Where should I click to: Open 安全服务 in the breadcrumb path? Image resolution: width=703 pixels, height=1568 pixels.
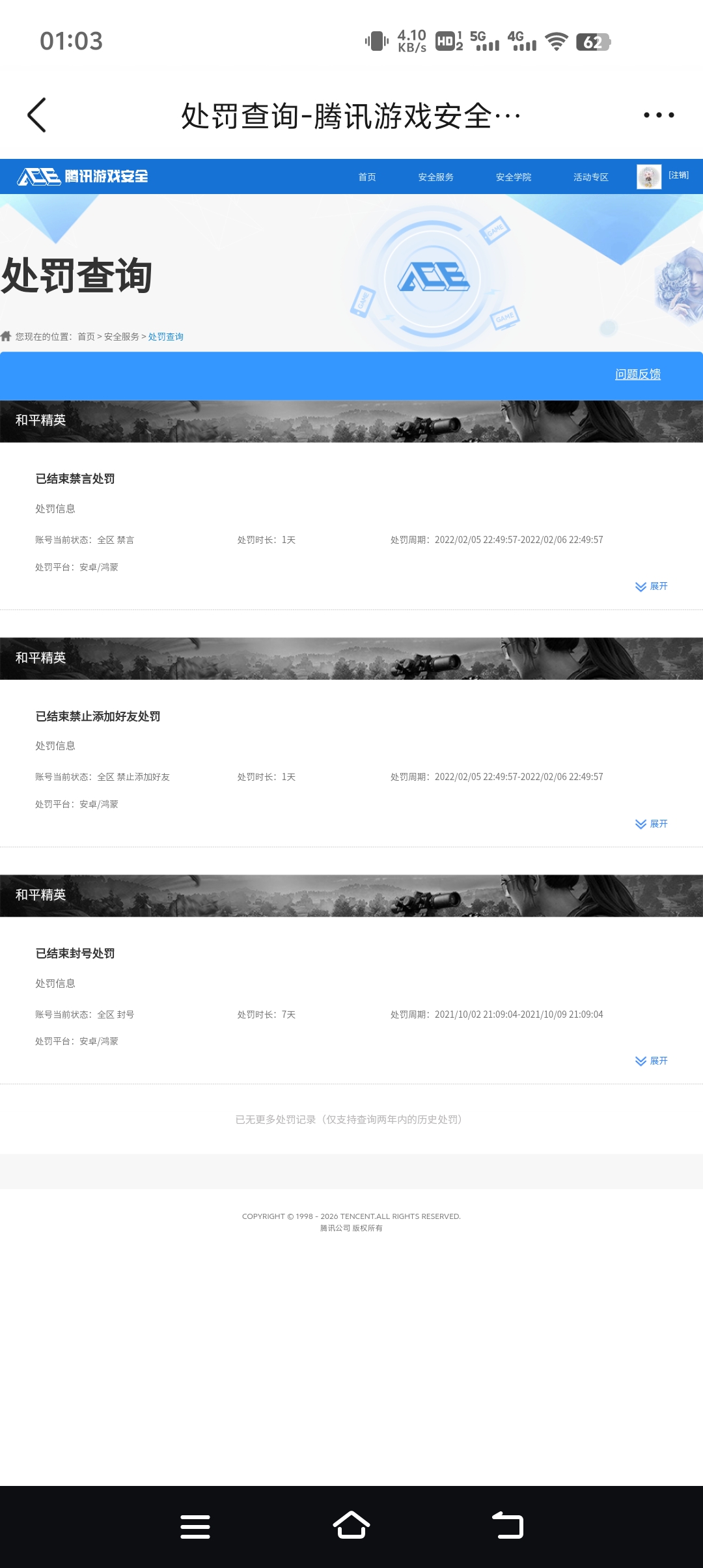tap(122, 337)
